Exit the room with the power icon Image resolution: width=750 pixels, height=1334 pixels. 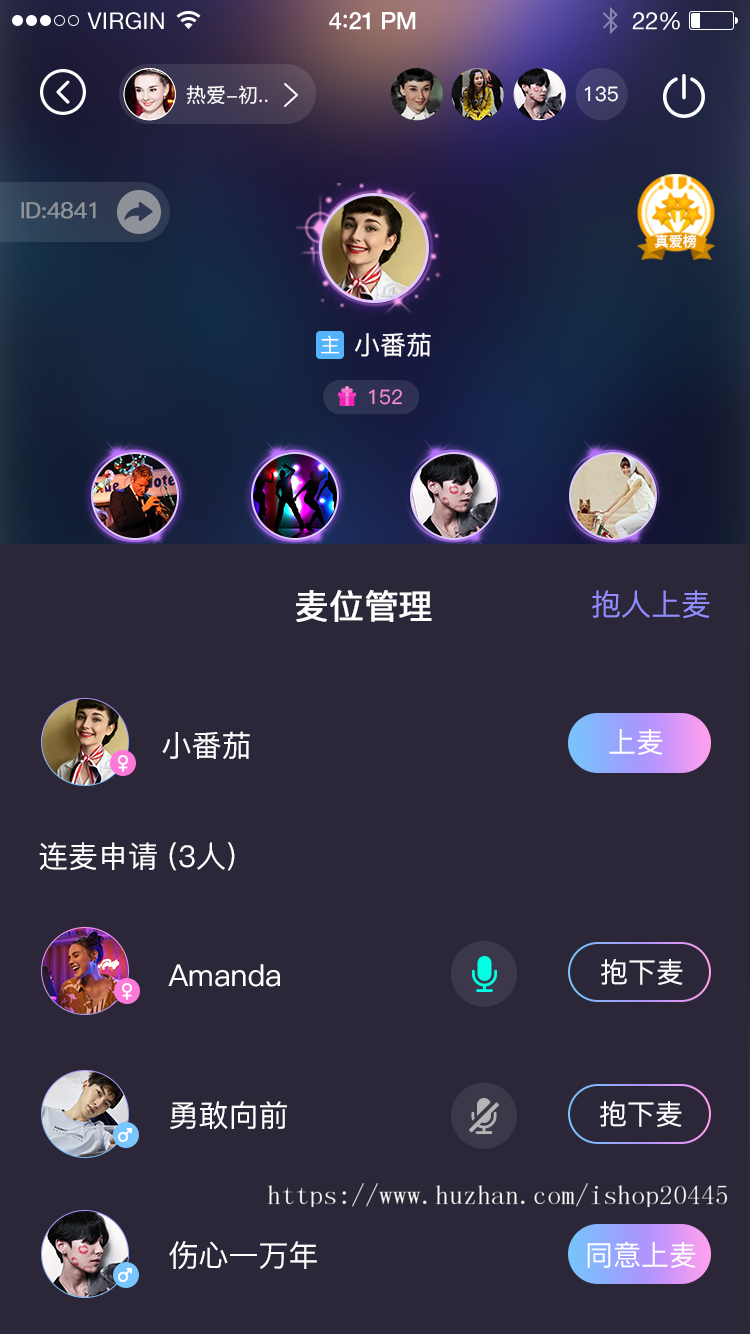[684, 96]
